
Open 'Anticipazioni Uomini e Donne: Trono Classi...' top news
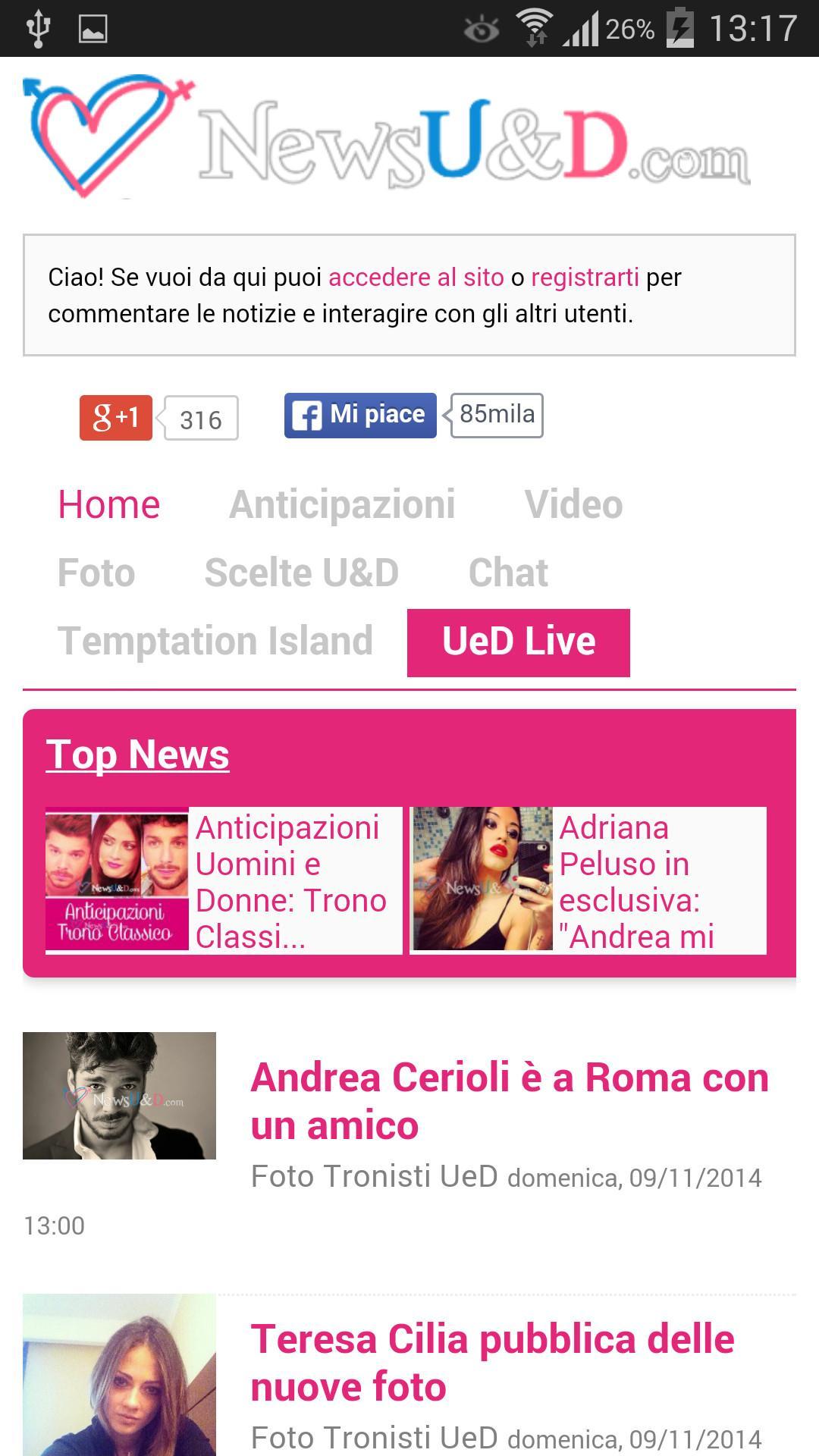pos(291,882)
